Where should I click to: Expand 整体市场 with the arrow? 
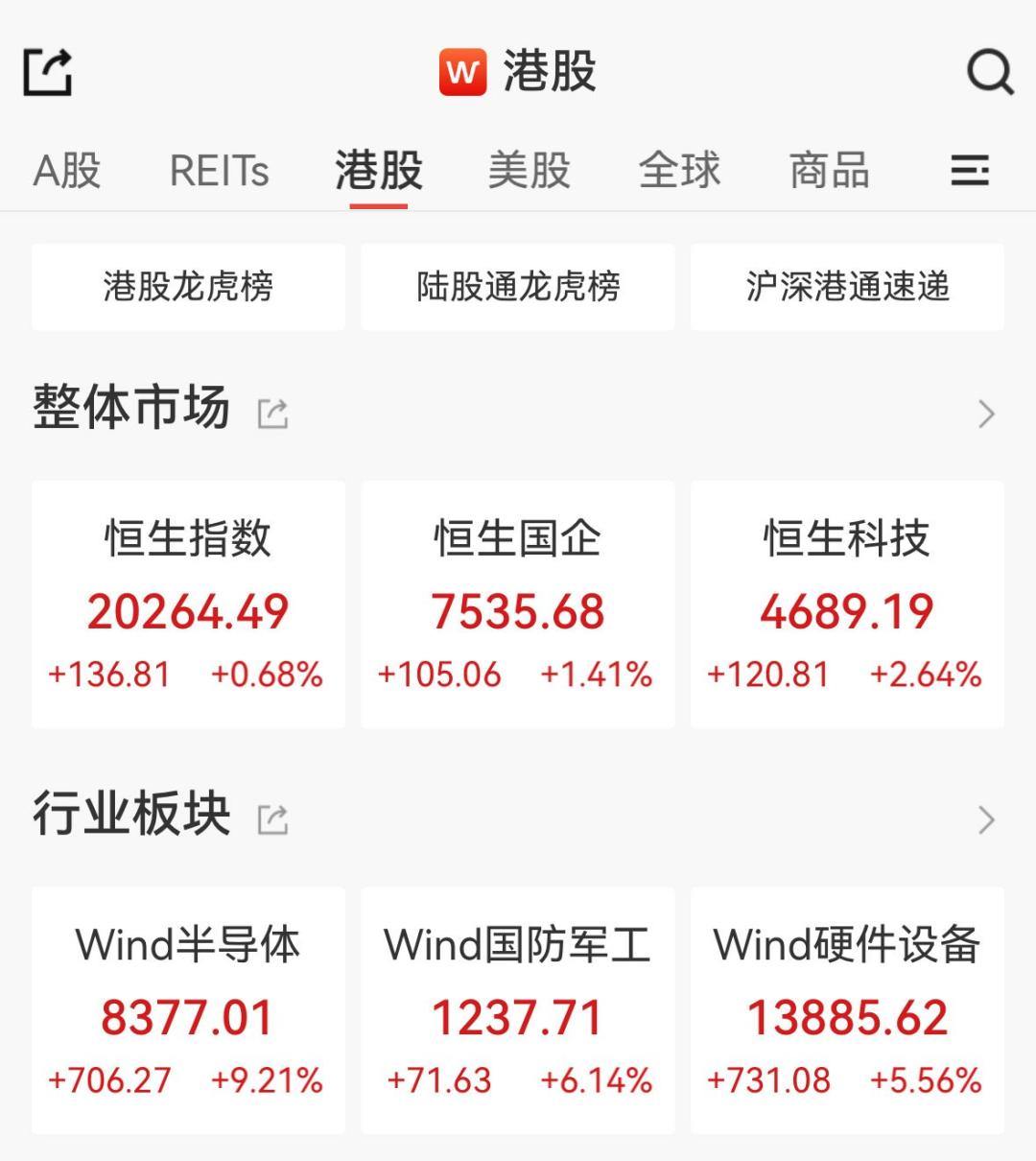pos(986,414)
